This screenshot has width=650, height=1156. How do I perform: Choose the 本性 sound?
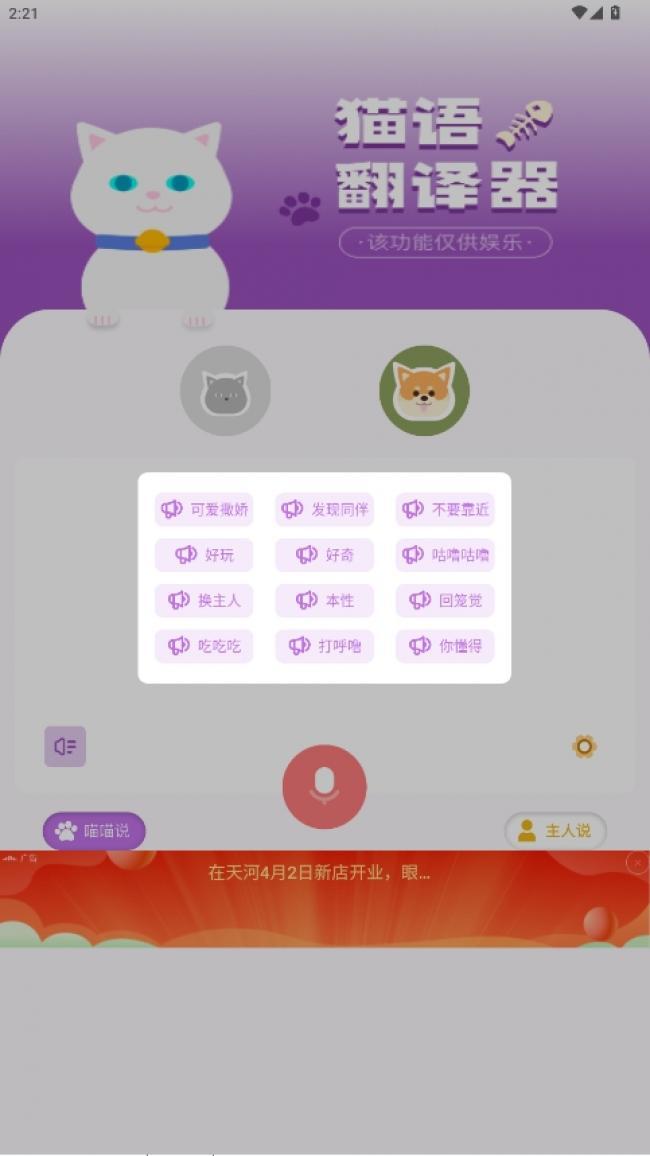[x=324, y=600]
